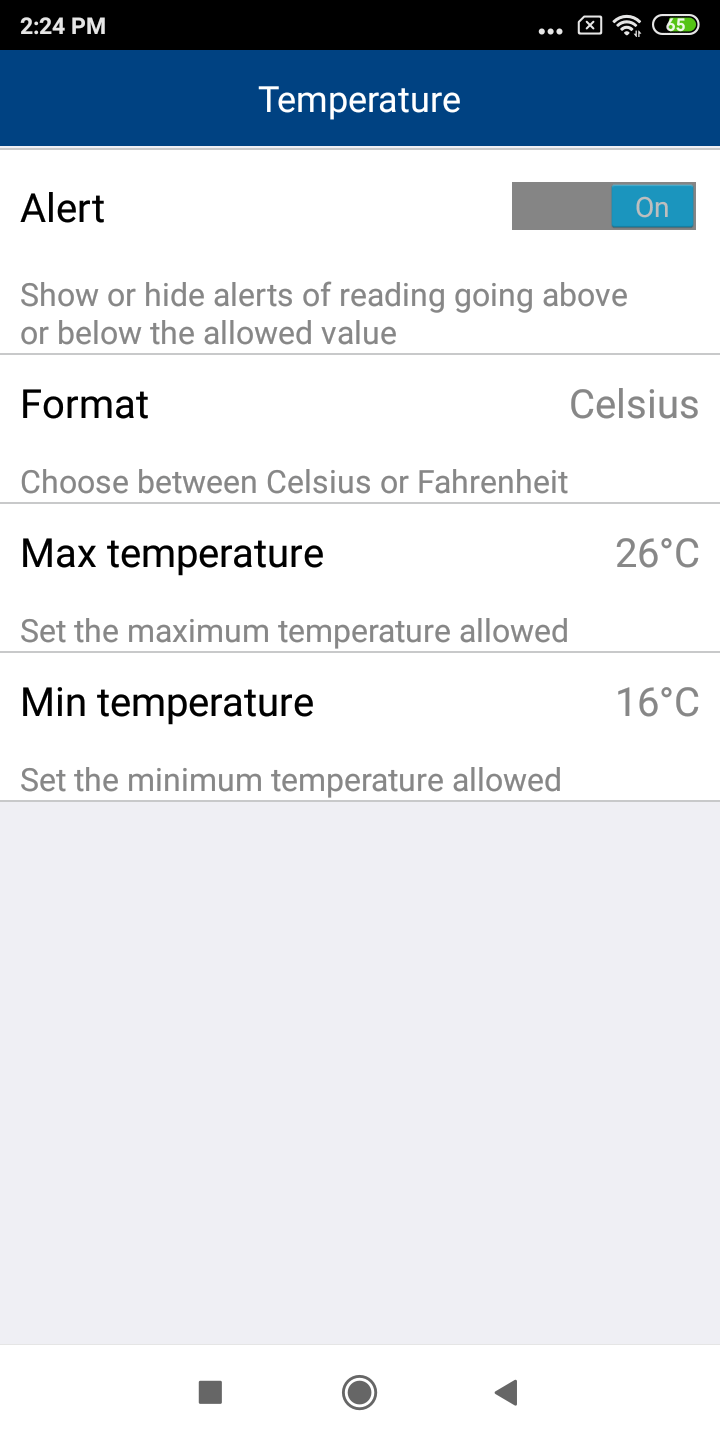Tap the Temperature title bar
The width and height of the screenshot is (720, 1440).
click(360, 98)
